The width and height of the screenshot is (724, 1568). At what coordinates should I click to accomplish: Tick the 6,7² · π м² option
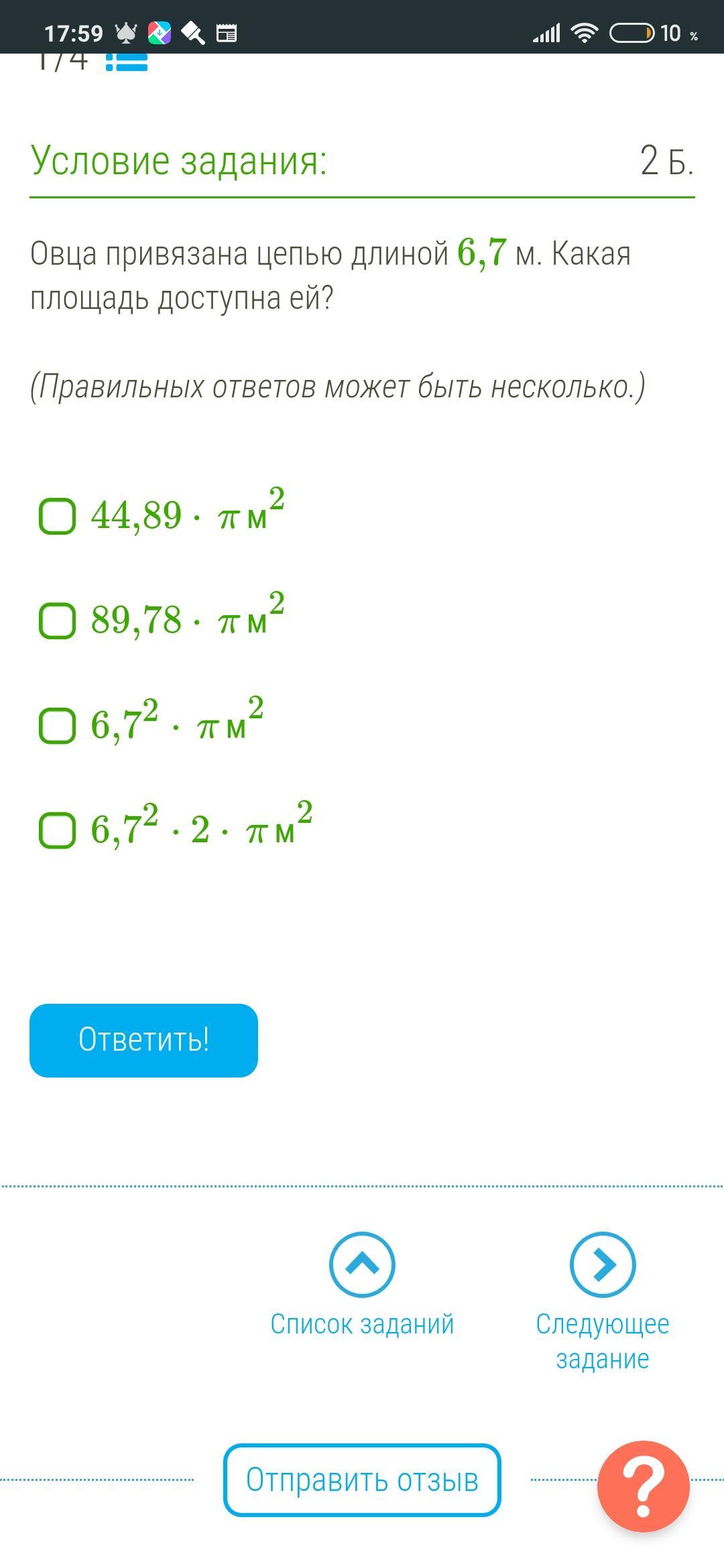58,726
